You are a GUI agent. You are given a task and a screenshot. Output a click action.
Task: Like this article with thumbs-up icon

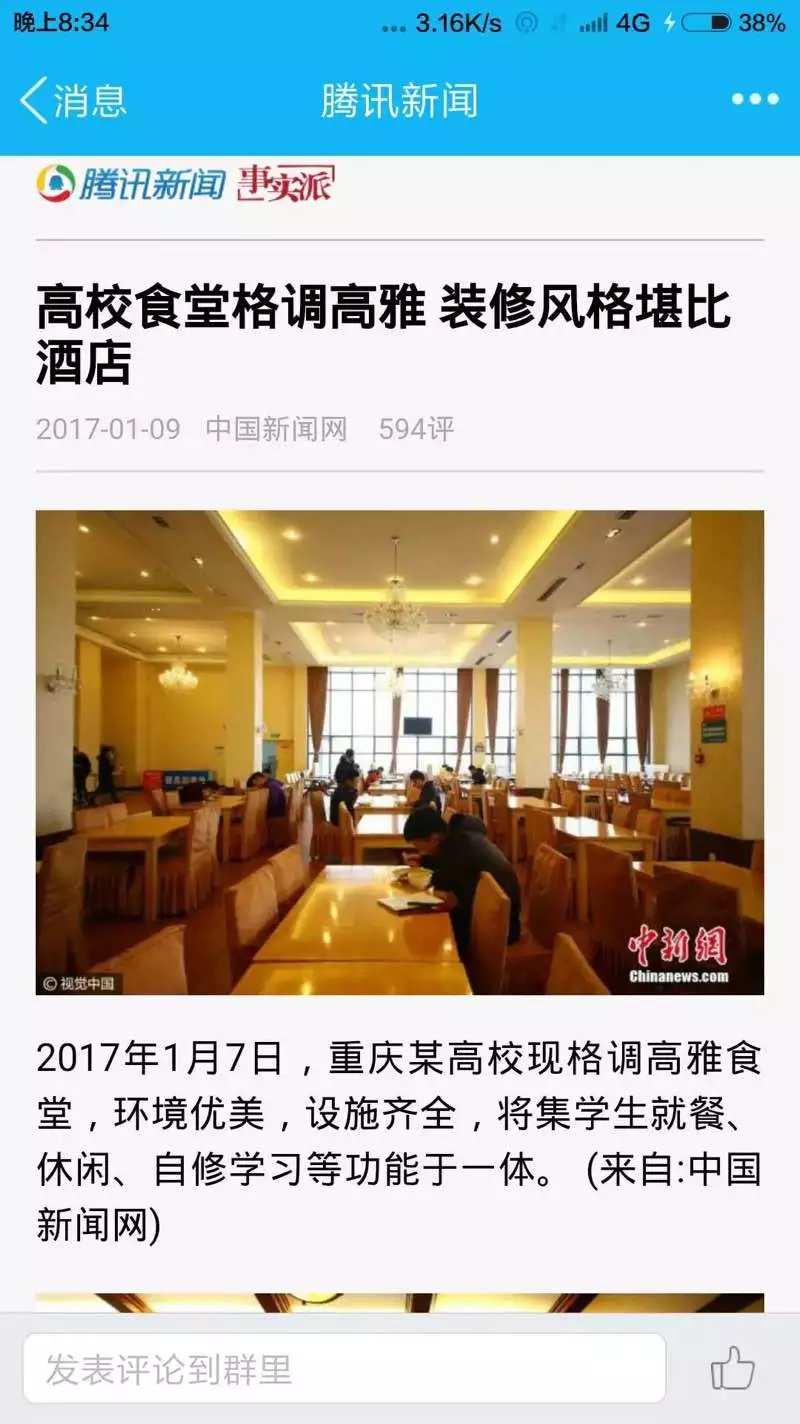coord(733,1367)
